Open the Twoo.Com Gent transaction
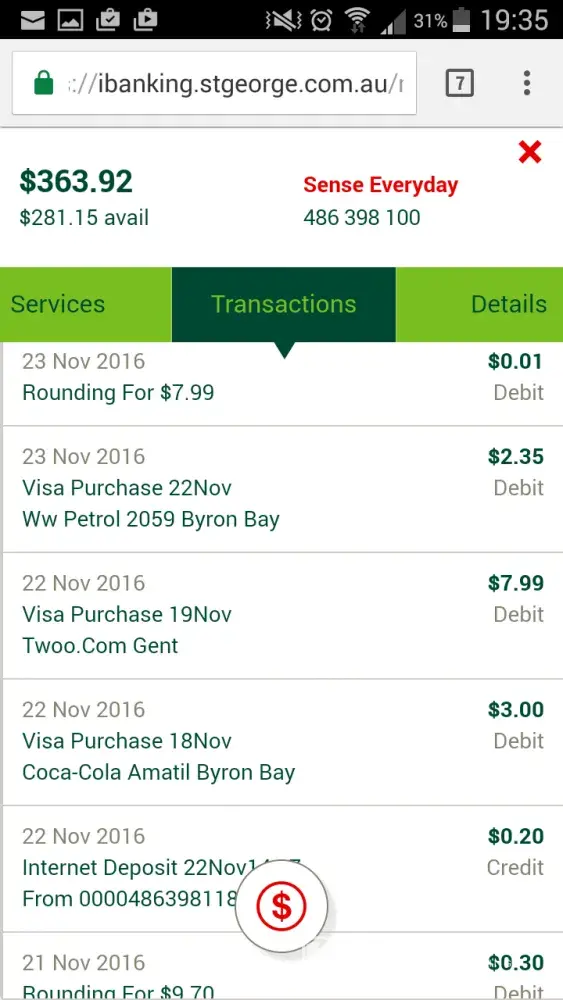563x1000 pixels. click(281, 616)
